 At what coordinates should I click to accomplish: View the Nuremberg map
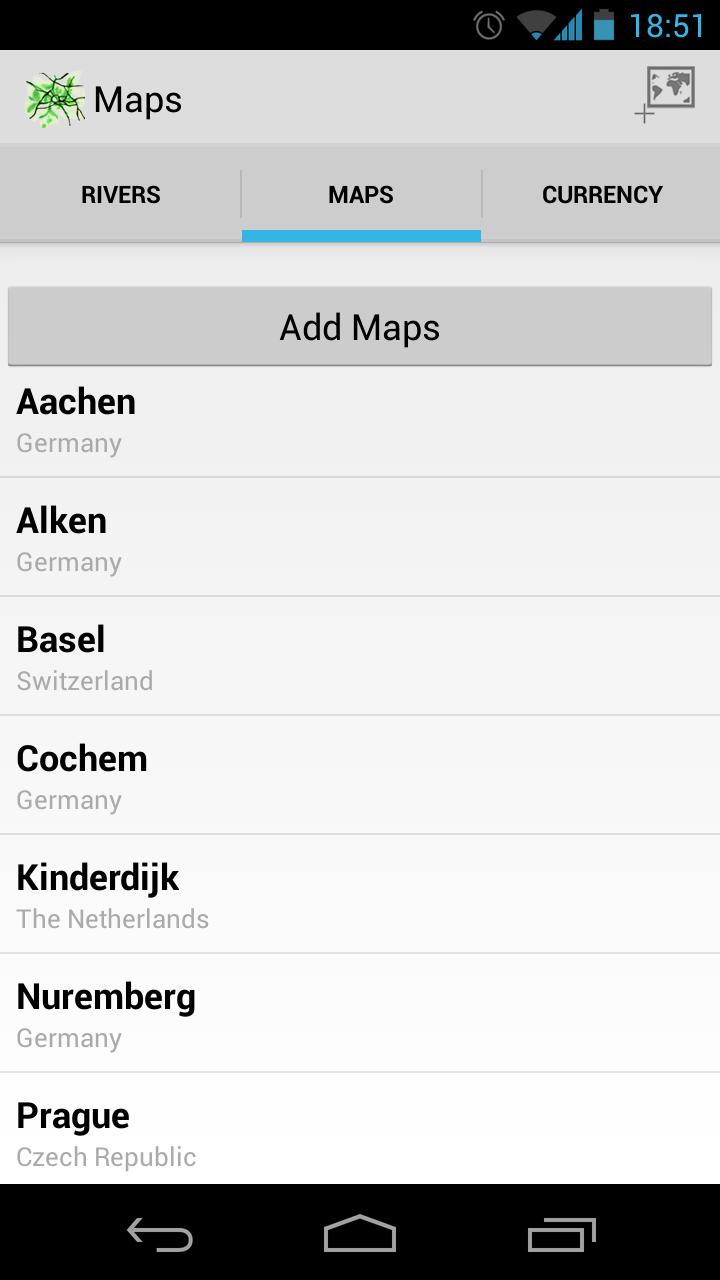pyautogui.click(x=360, y=1015)
